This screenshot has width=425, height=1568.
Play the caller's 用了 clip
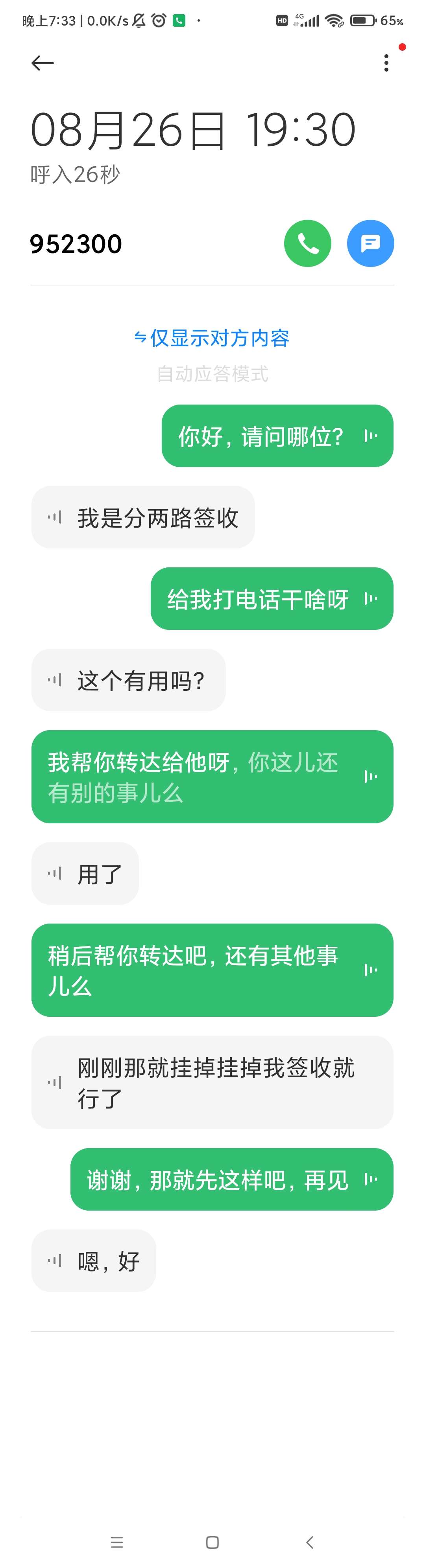click(x=55, y=874)
